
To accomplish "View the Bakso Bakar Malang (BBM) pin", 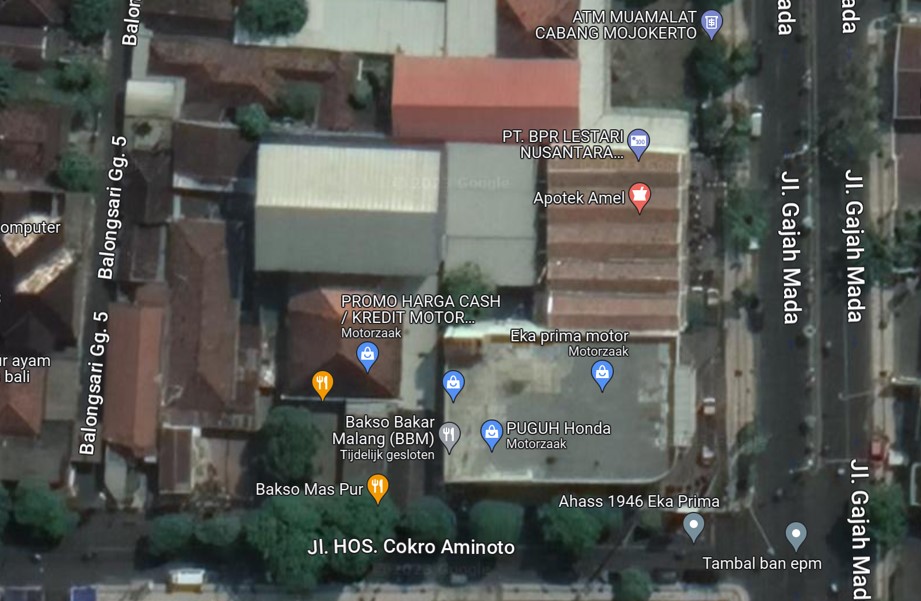I will [449, 435].
